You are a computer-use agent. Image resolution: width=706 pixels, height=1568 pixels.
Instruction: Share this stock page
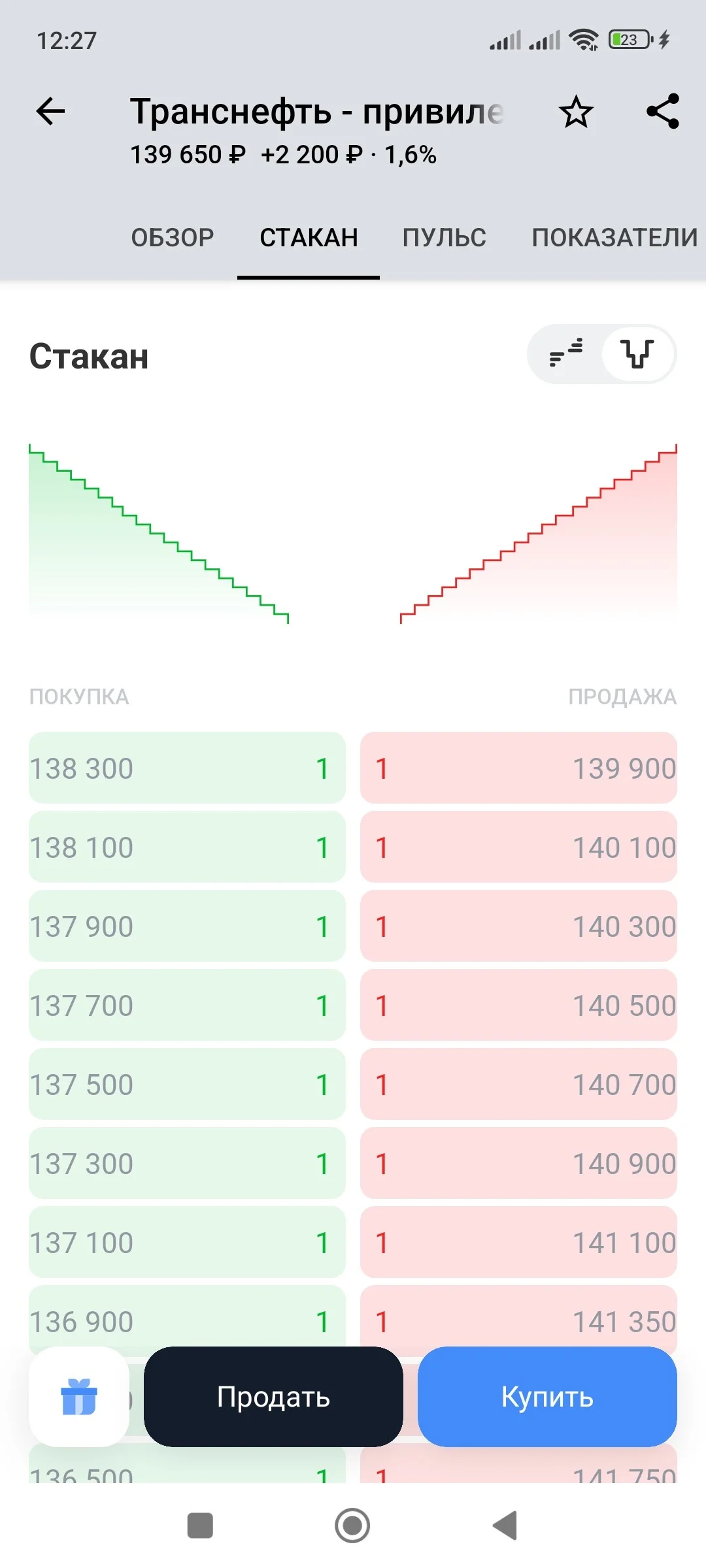pyautogui.click(x=663, y=111)
